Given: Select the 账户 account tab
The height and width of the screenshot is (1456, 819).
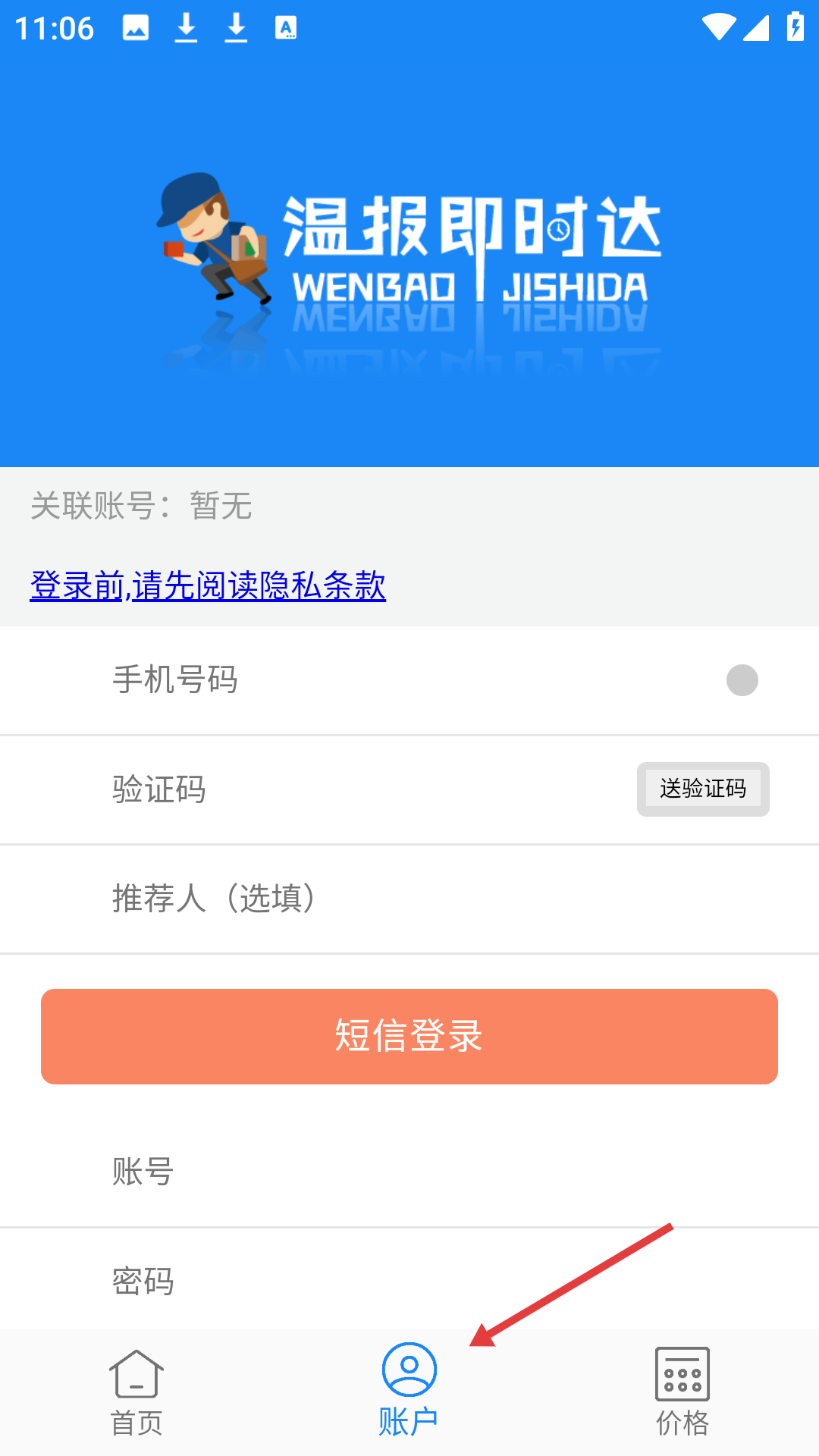Looking at the screenshot, I should pos(409,1392).
